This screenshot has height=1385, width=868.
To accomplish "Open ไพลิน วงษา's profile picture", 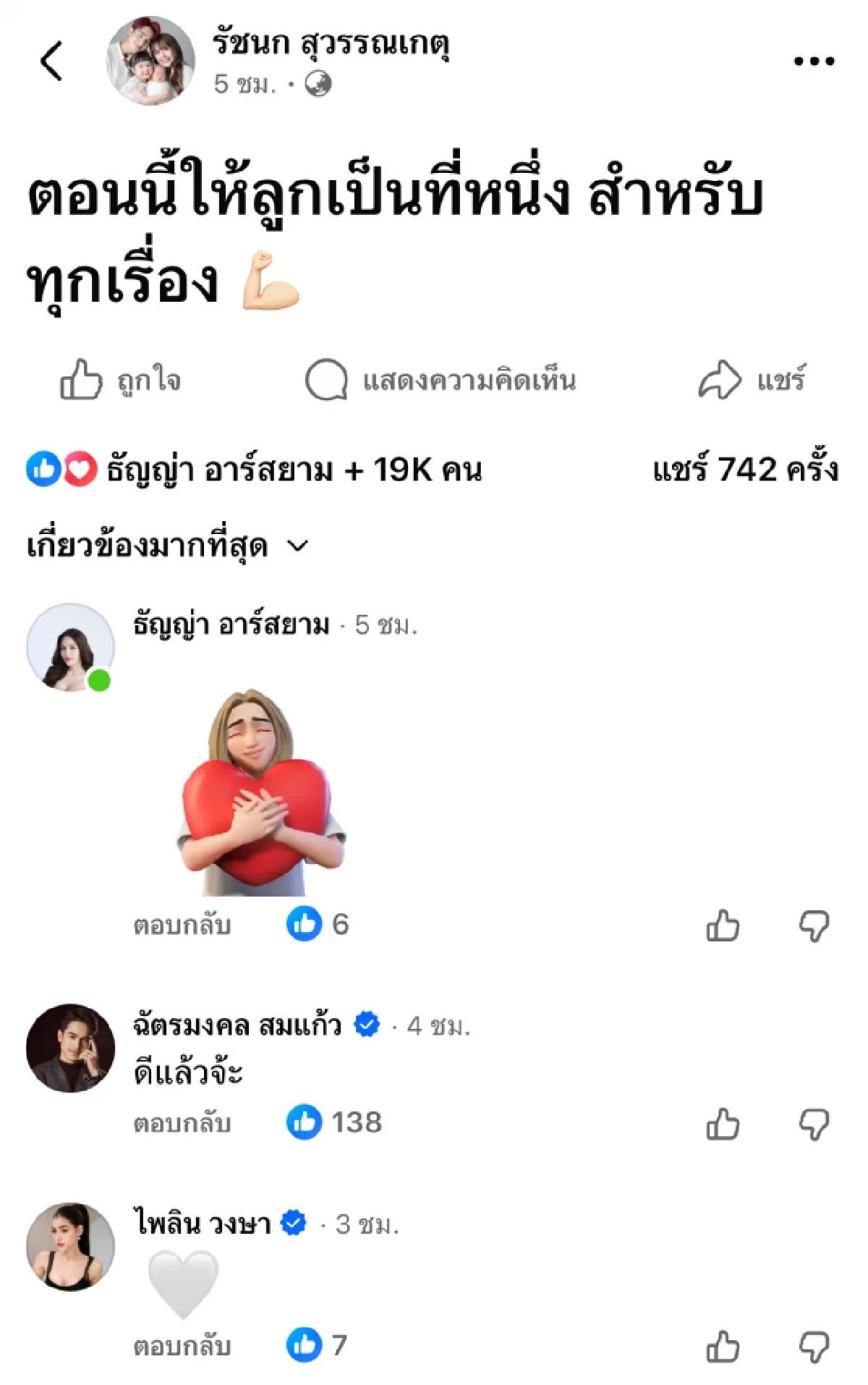I will tap(70, 1247).
